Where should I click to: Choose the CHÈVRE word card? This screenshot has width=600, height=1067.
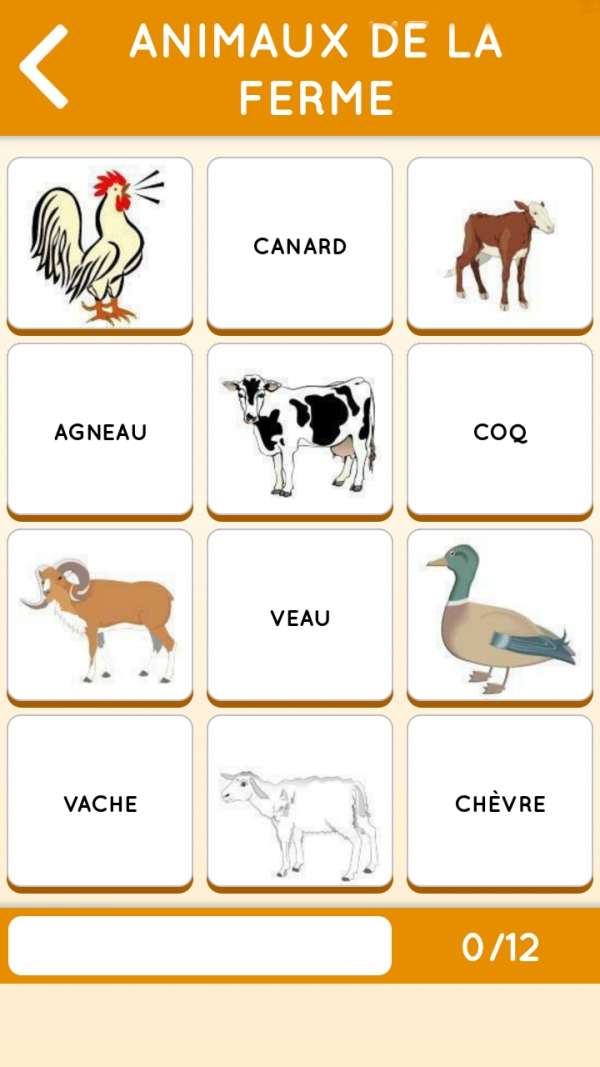(x=500, y=803)
